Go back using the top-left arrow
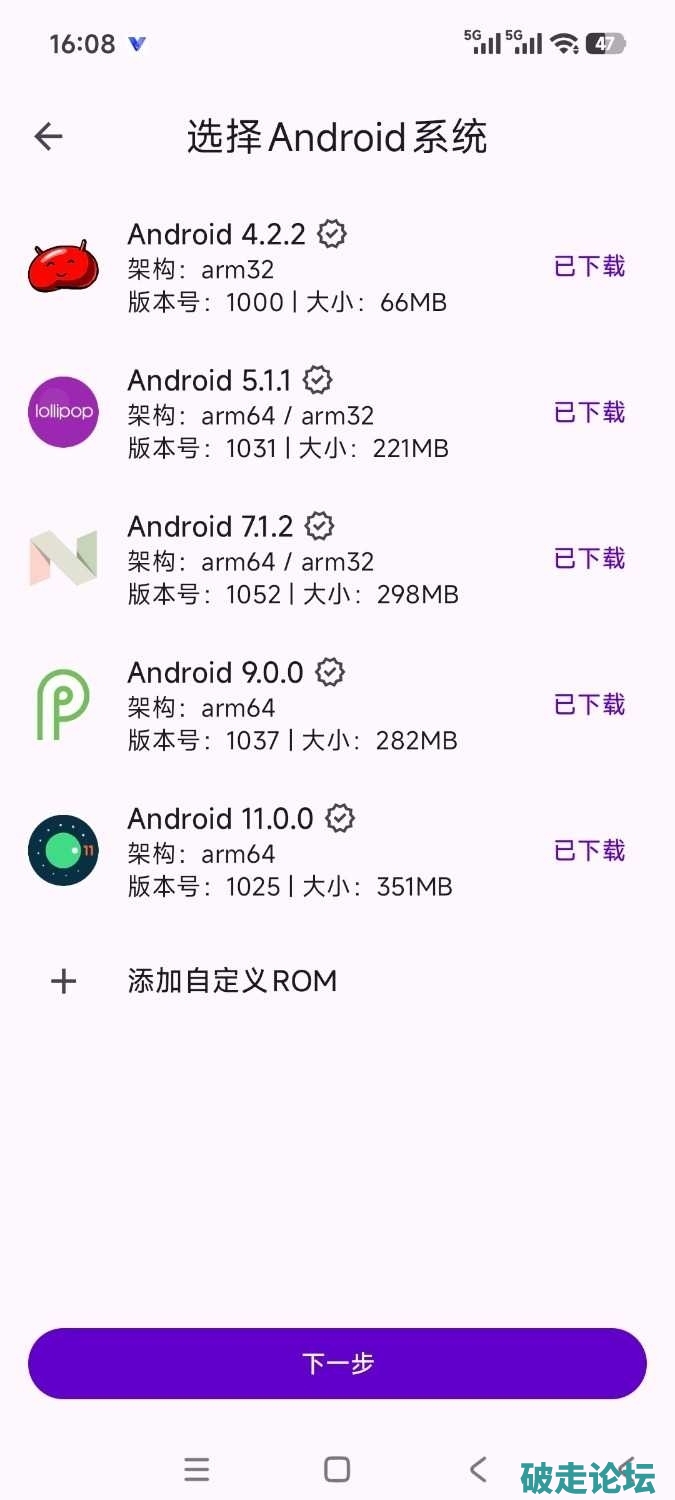This screenshot has width=675, height=1500. pos(48,137)
